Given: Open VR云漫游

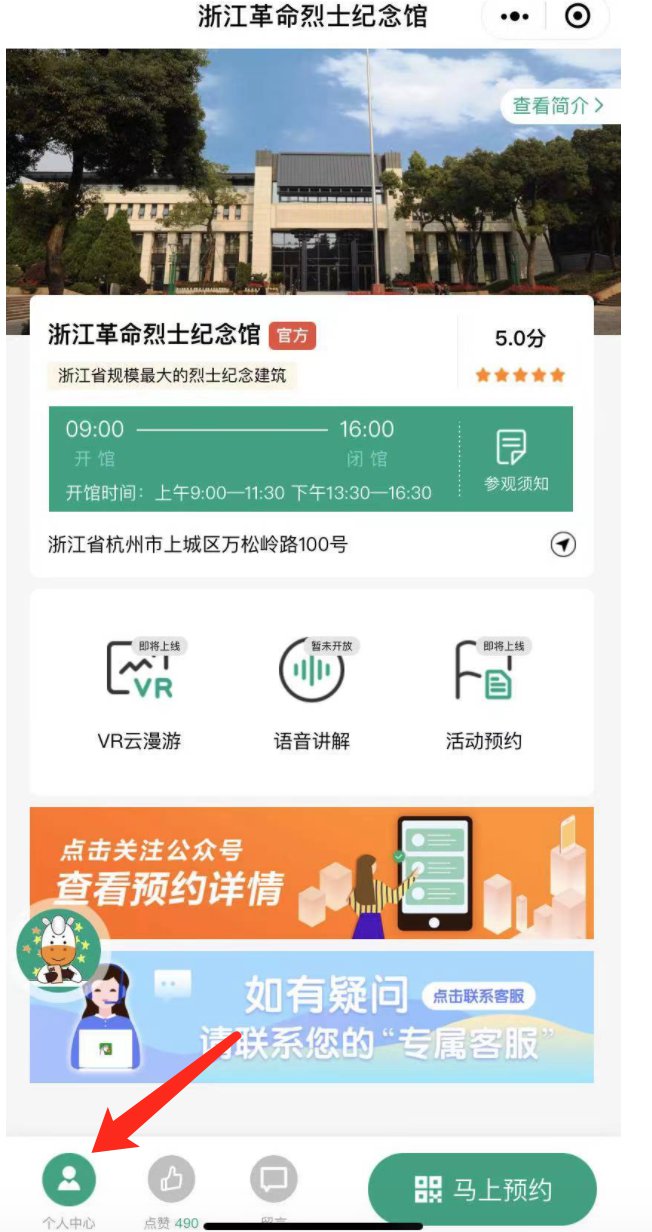Looking at the screenshot, I should click(x=139, y=690).
